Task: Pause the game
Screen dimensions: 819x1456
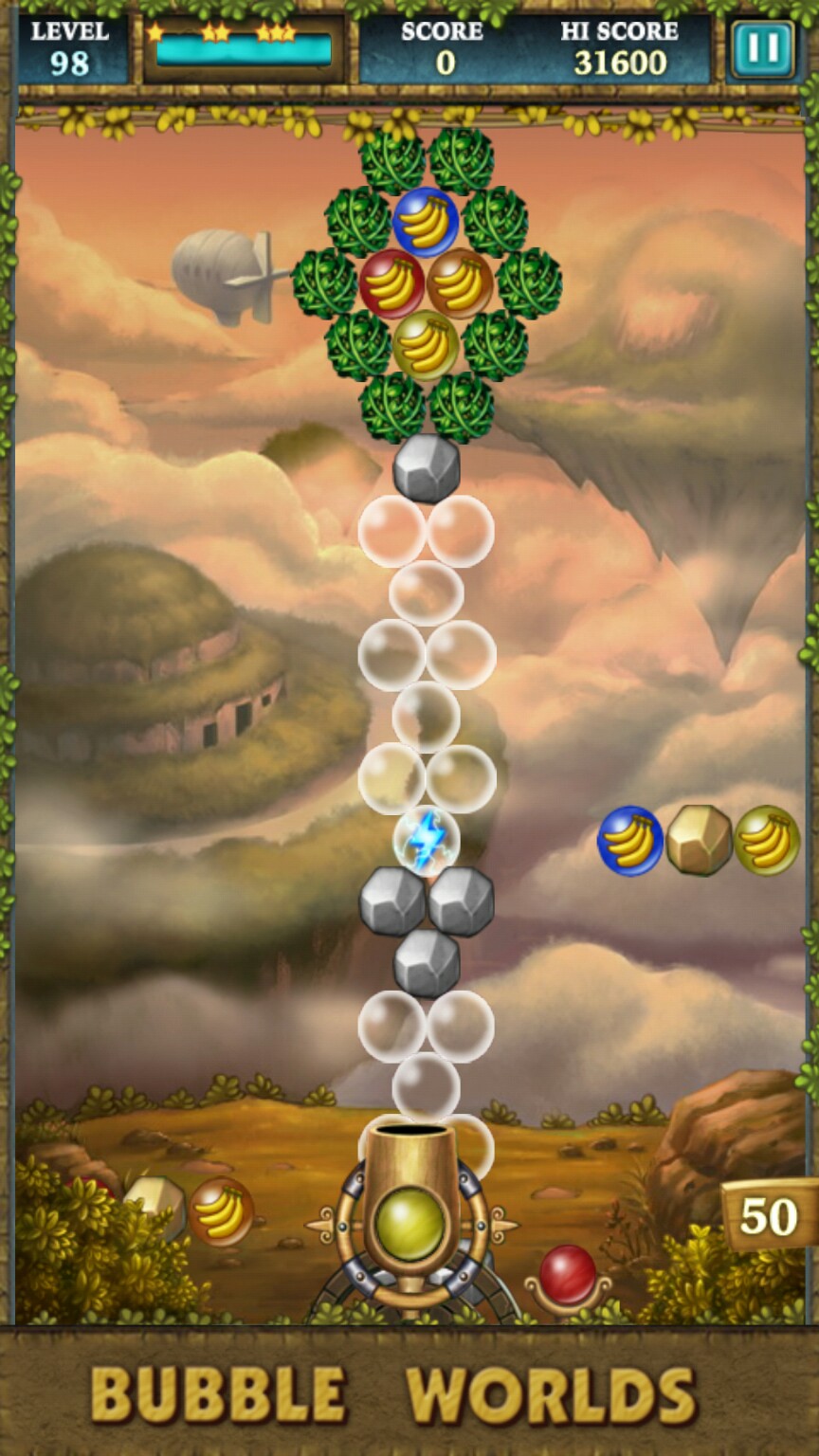Action: click(761, 48)
